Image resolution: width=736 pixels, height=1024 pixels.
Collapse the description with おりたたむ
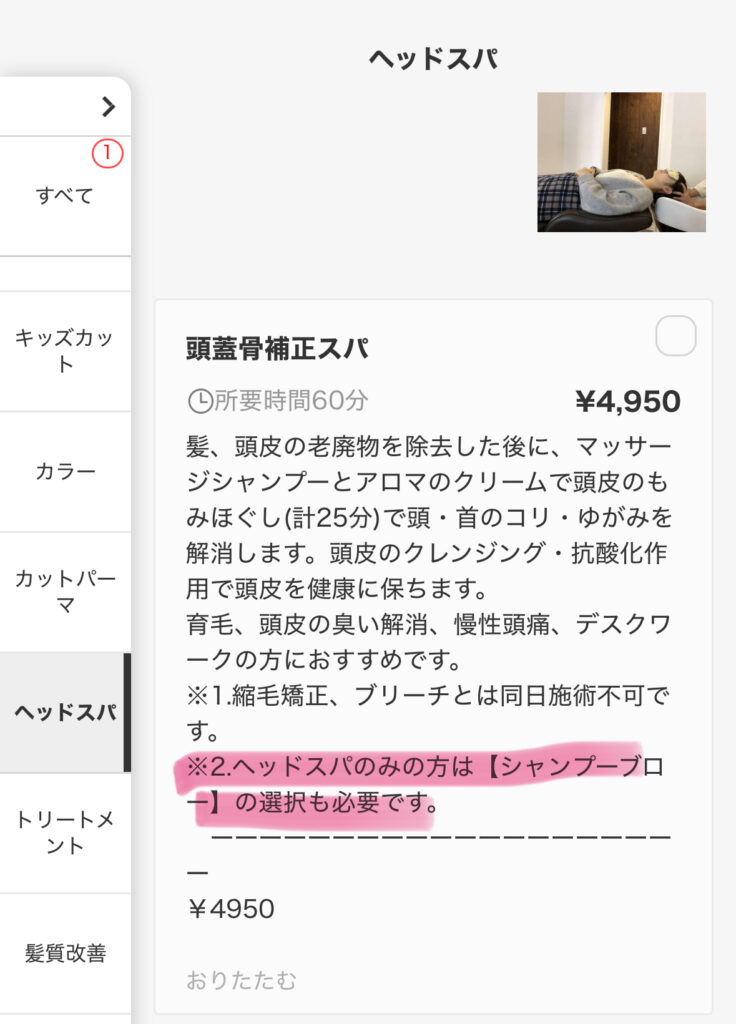coord(241,980)
